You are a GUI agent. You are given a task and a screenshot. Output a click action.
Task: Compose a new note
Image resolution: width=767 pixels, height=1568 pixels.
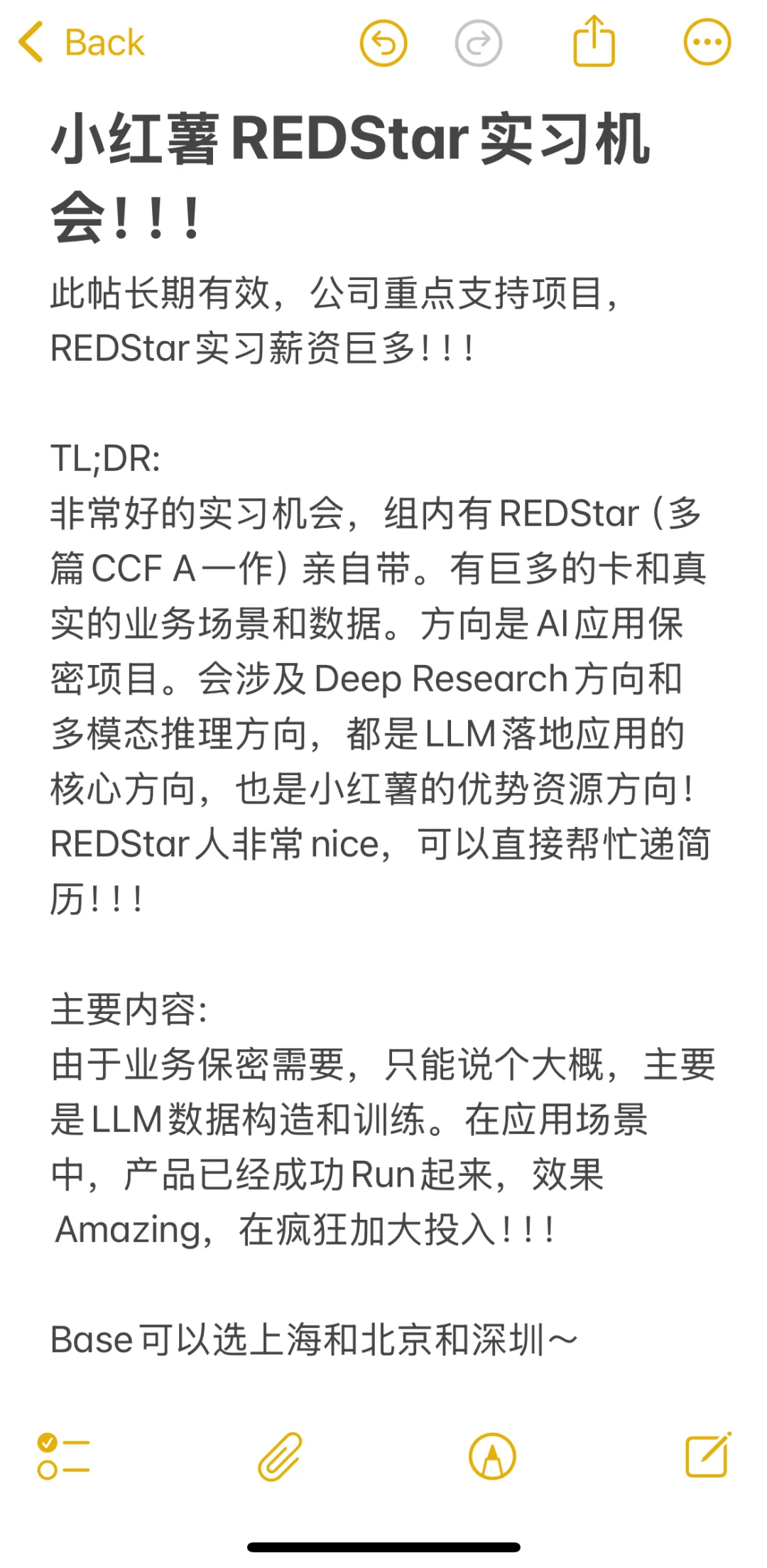(x=708, y=1454)
